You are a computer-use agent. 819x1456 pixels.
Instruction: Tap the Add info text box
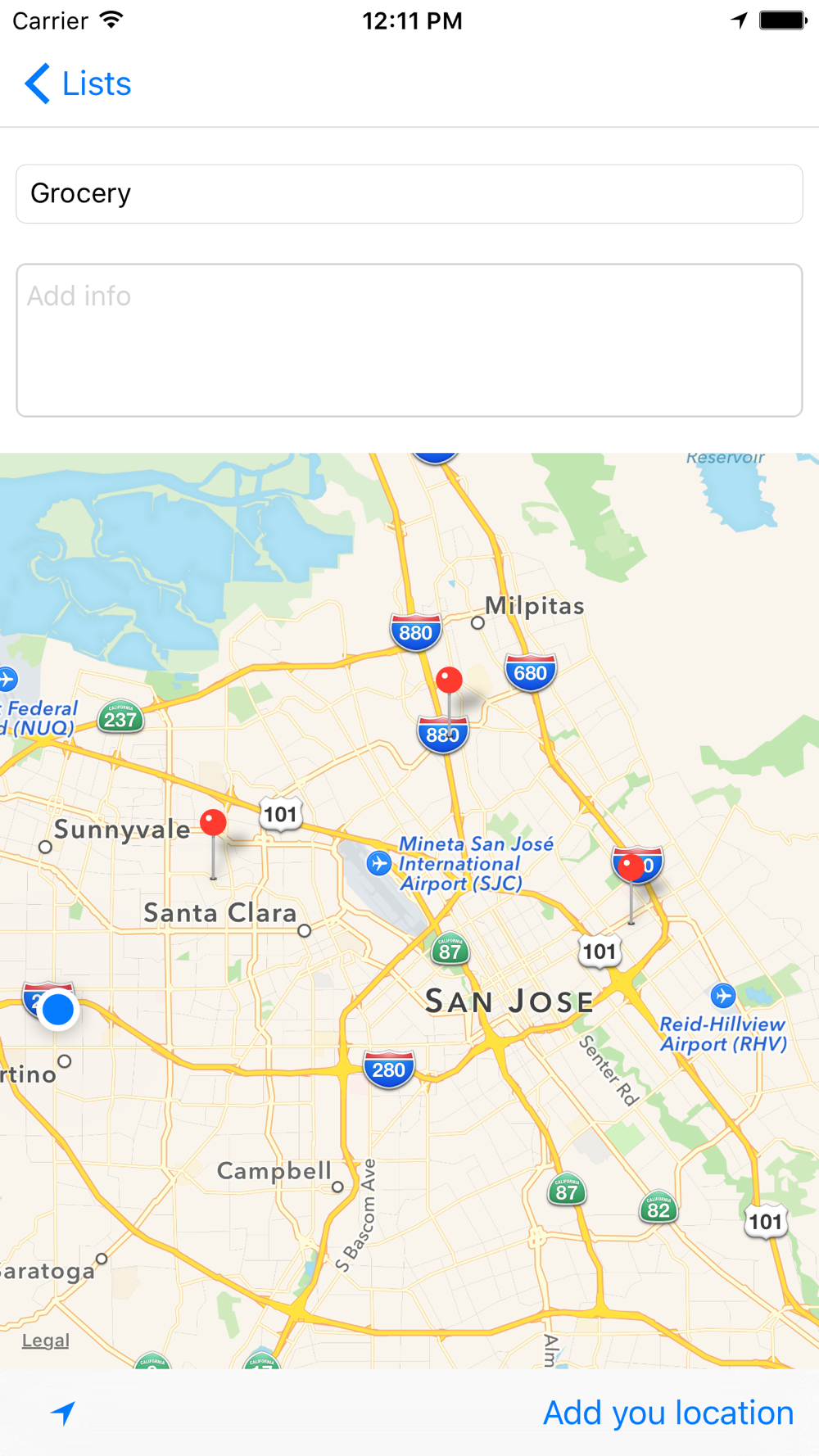[409, 340]
